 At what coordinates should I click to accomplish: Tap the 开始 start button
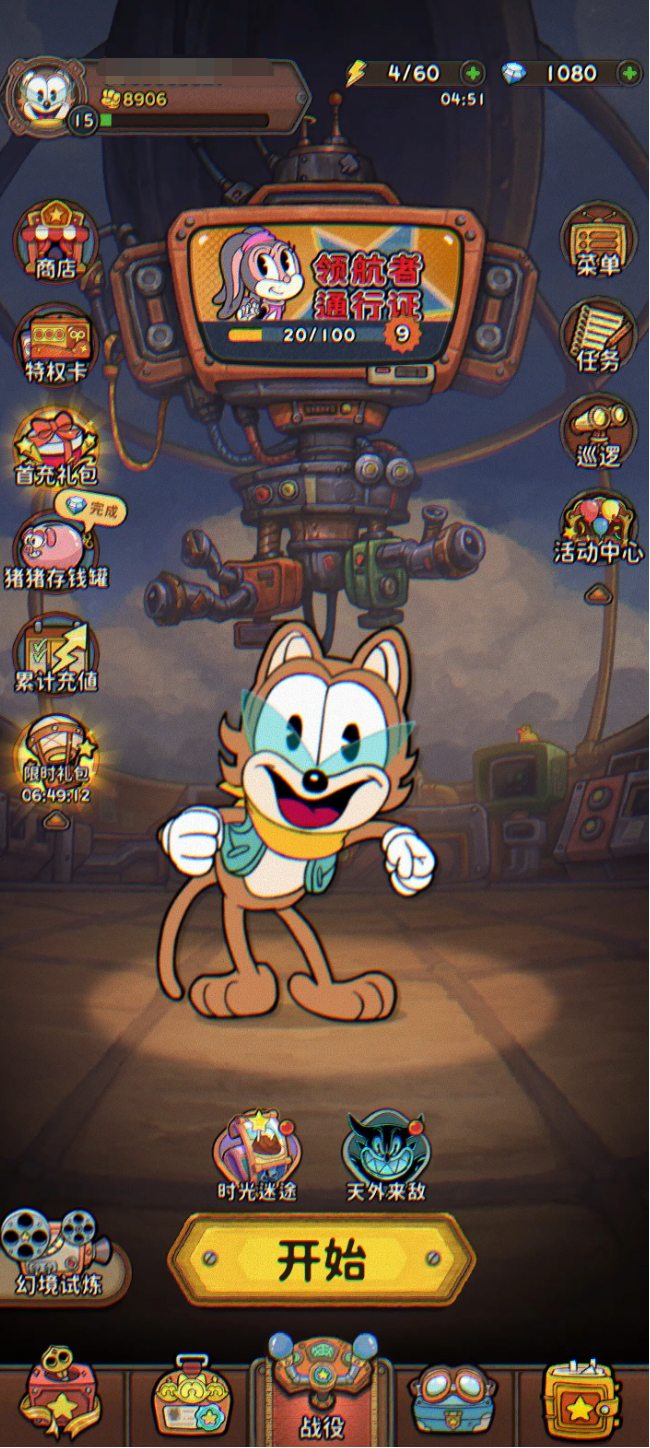321,1261
